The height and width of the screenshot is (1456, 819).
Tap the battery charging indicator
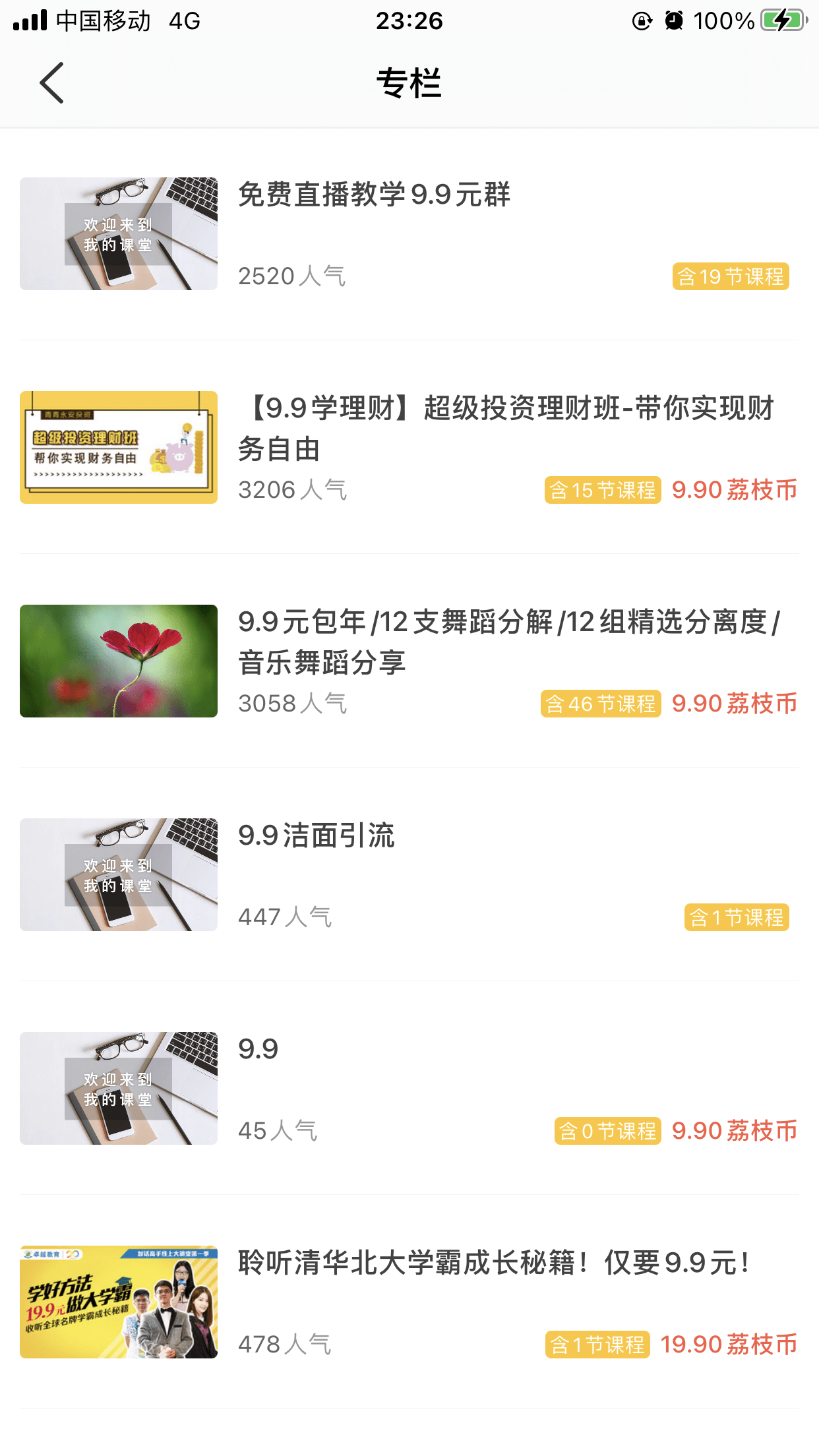click(x=781, y=20)
